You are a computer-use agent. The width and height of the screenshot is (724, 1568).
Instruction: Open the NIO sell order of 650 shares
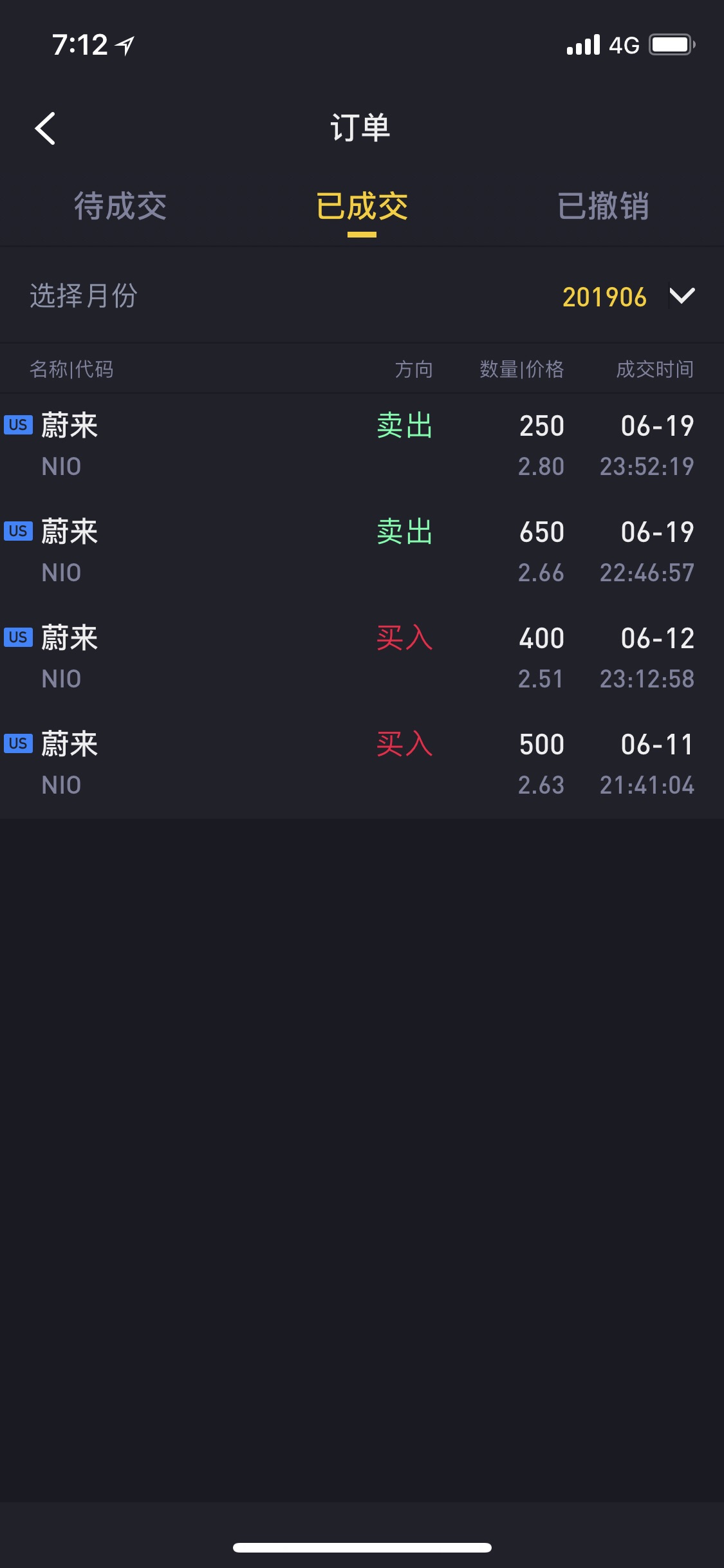[x=362, y=552]
